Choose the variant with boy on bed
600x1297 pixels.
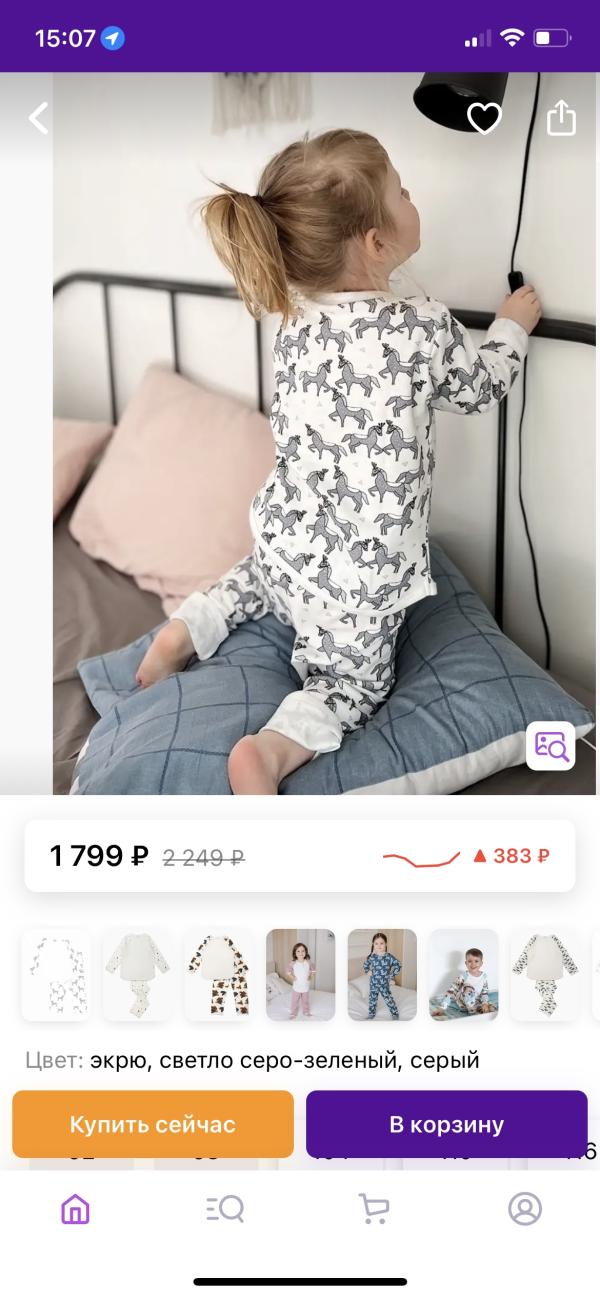tap(463, 975)
